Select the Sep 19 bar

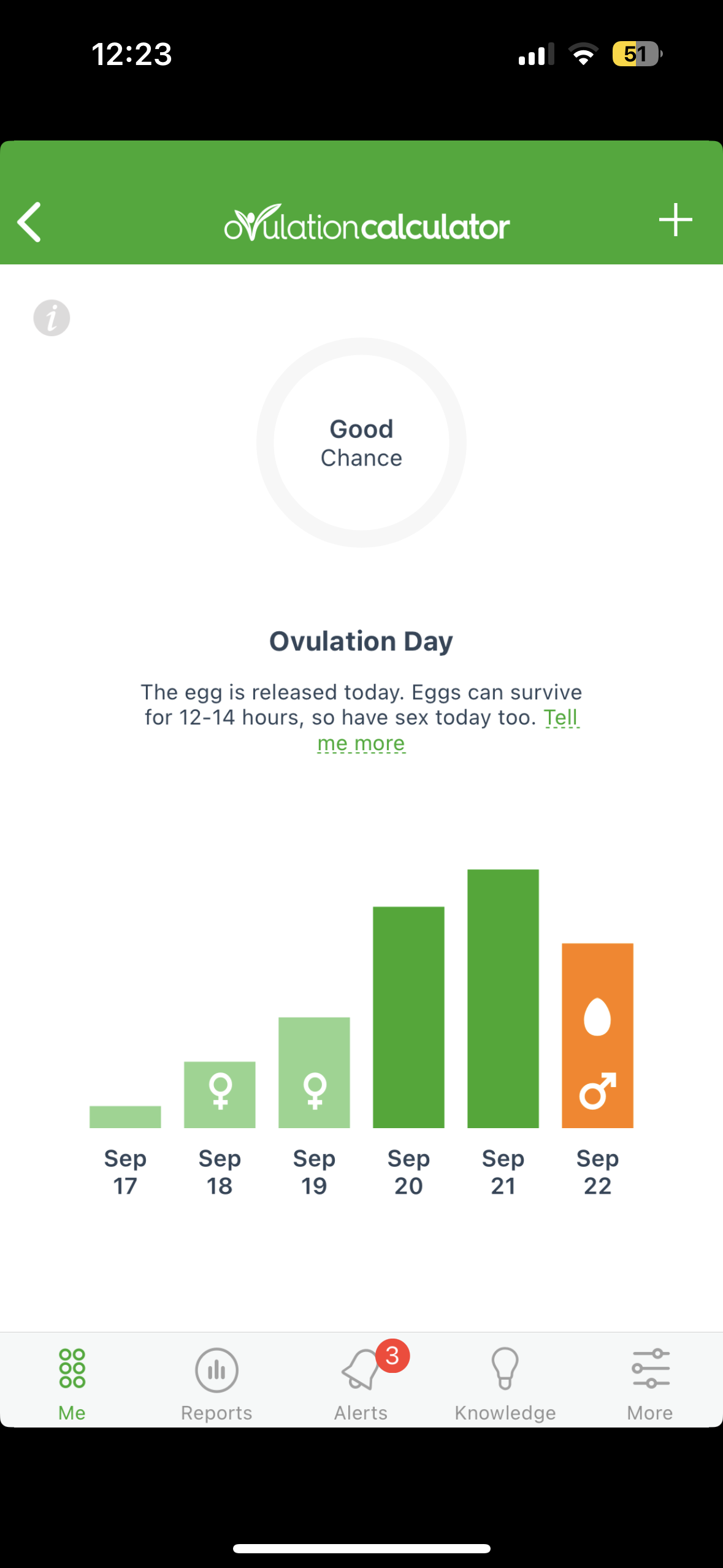(x=314, y=1072)
